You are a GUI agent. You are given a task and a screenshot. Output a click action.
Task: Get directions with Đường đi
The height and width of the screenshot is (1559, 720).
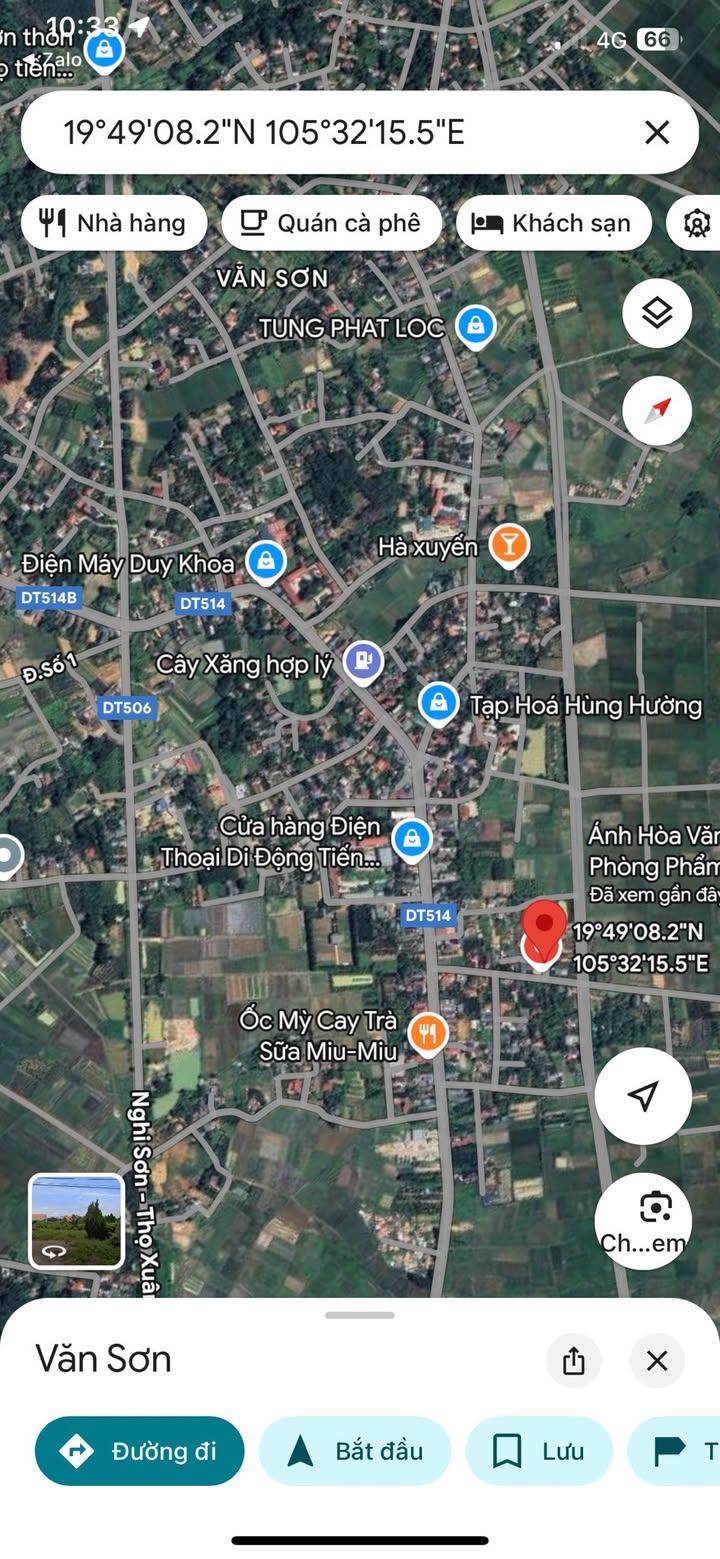point(140,1451)
